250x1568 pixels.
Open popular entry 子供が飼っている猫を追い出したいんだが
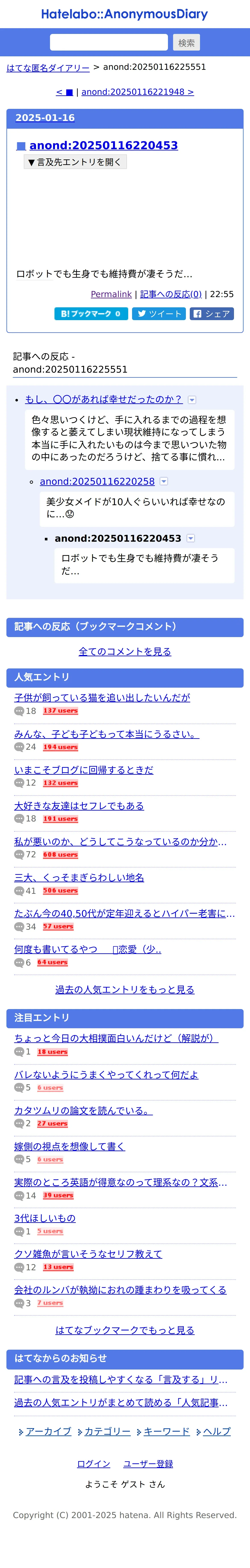click(102, 698)
